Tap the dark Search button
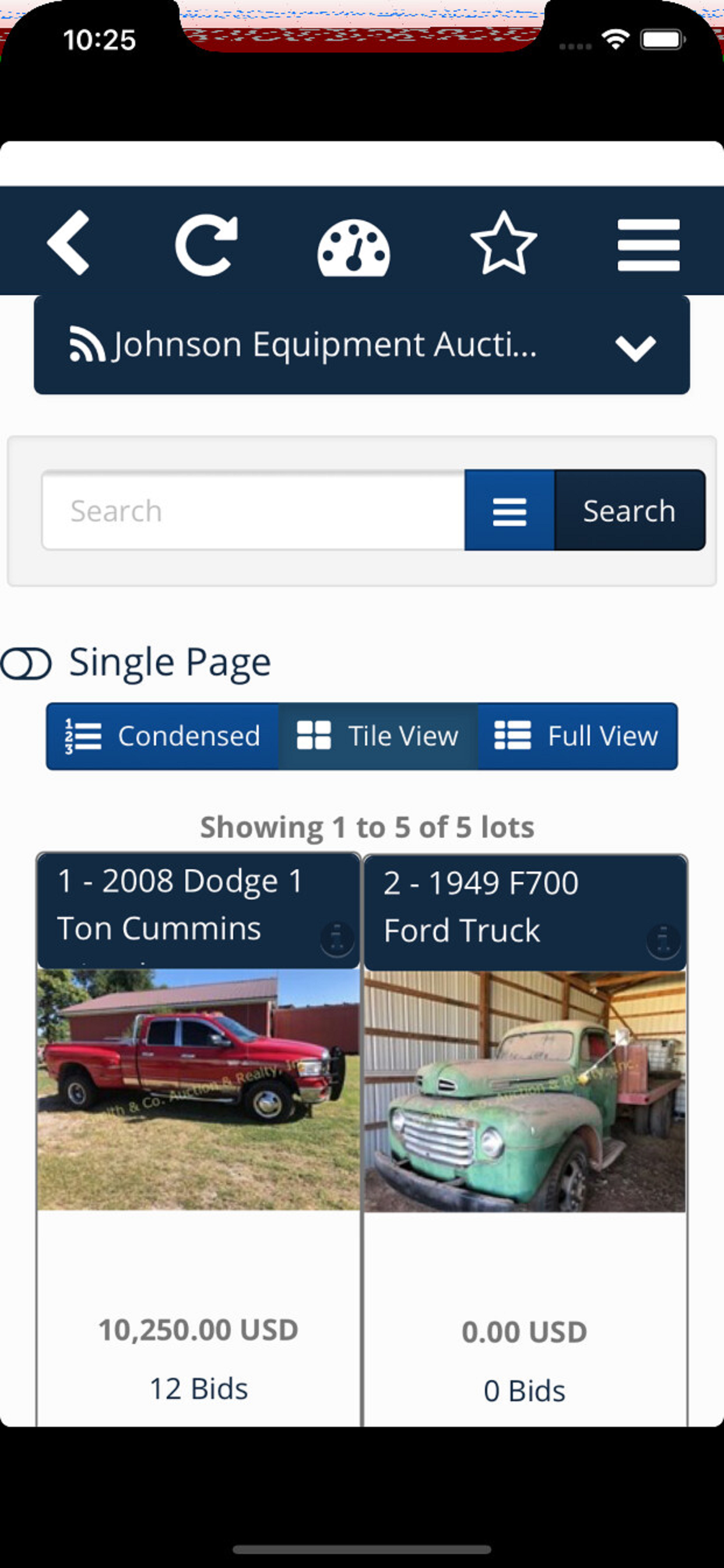724x1568 pixels. 629,510
